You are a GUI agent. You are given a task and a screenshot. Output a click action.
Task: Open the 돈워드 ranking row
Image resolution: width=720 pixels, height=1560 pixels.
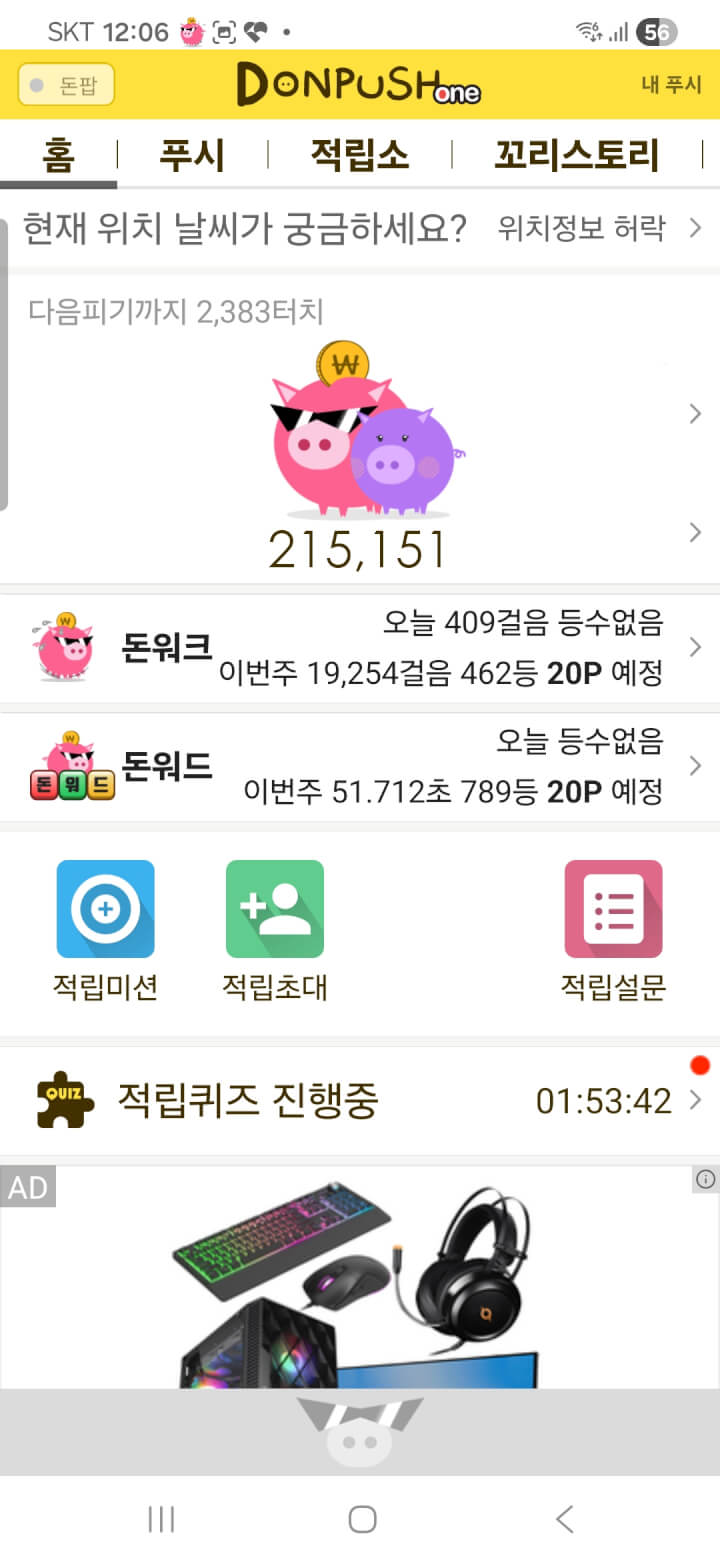360,767
